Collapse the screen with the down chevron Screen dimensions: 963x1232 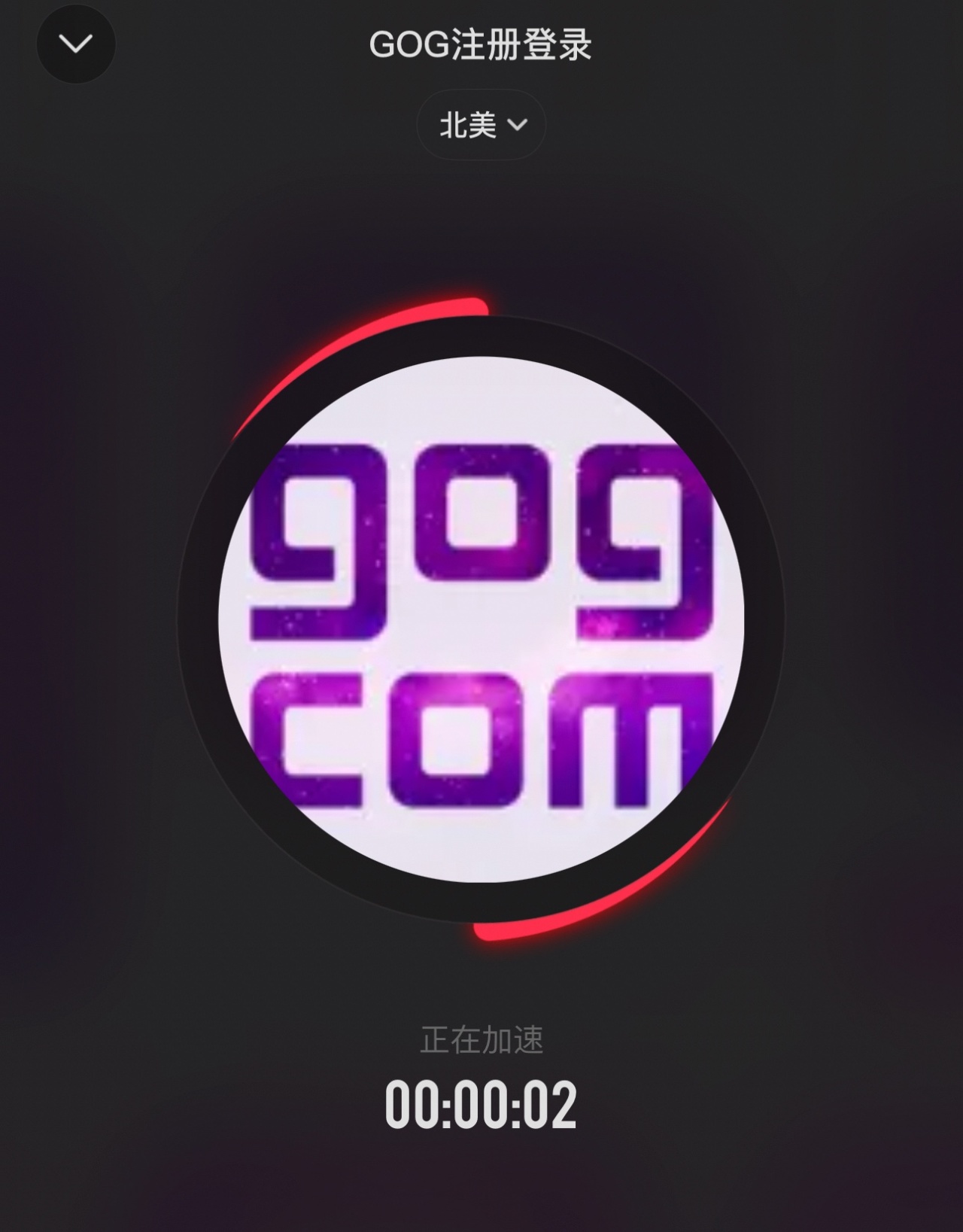[76, 44]
